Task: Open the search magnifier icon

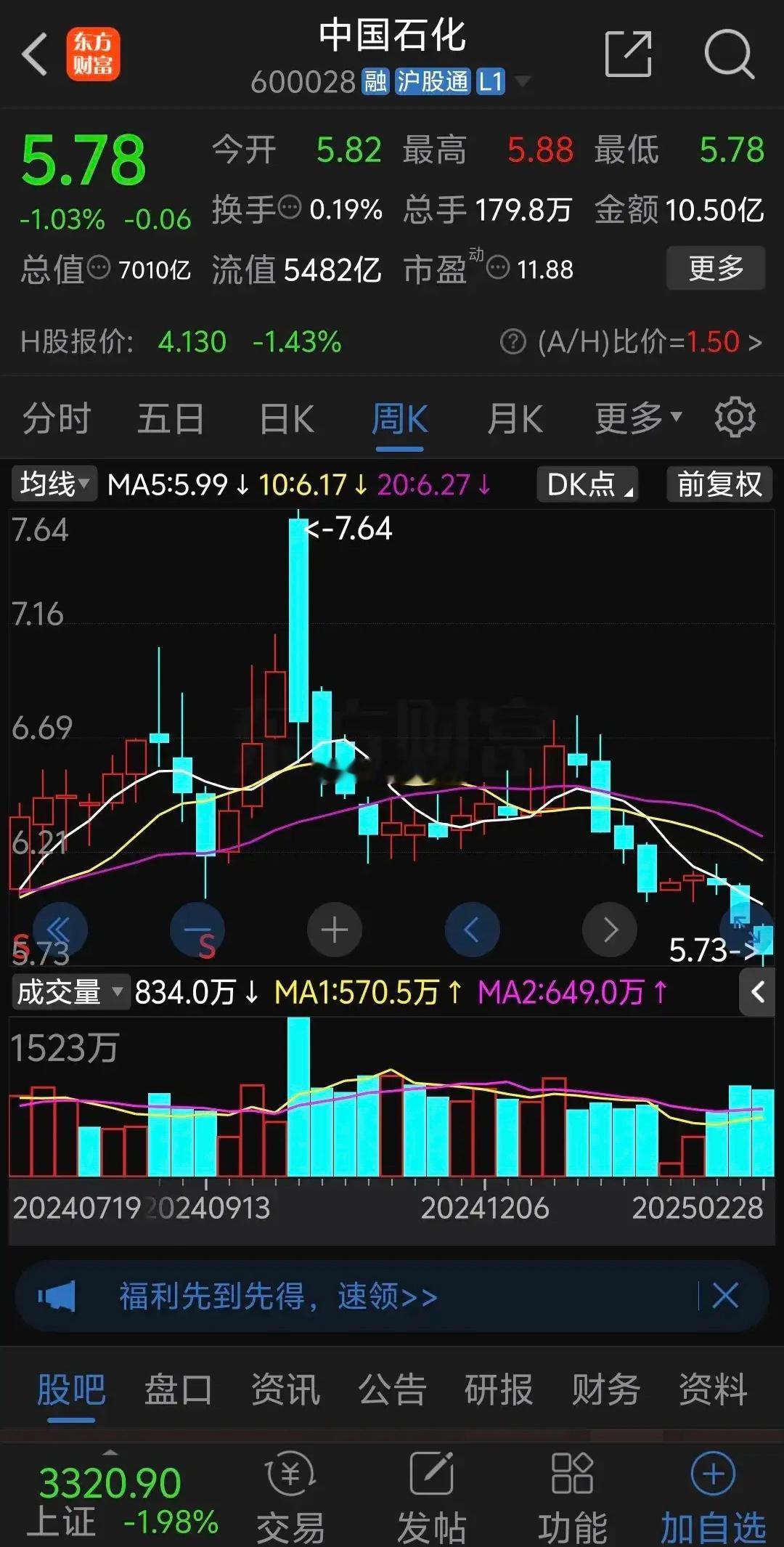Action: tap(729, 54)
